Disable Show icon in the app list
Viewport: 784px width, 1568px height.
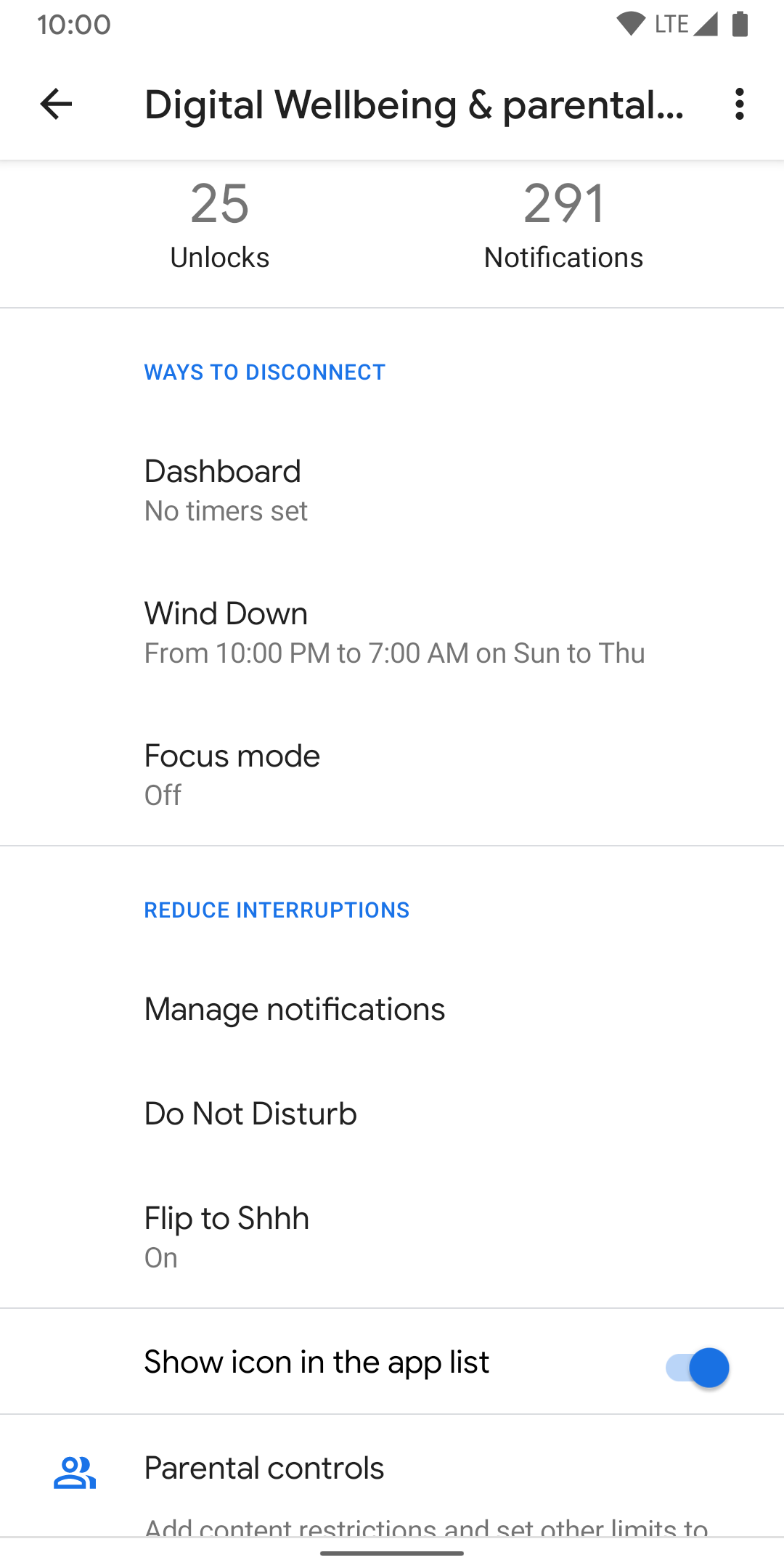tap(695, 1367)
